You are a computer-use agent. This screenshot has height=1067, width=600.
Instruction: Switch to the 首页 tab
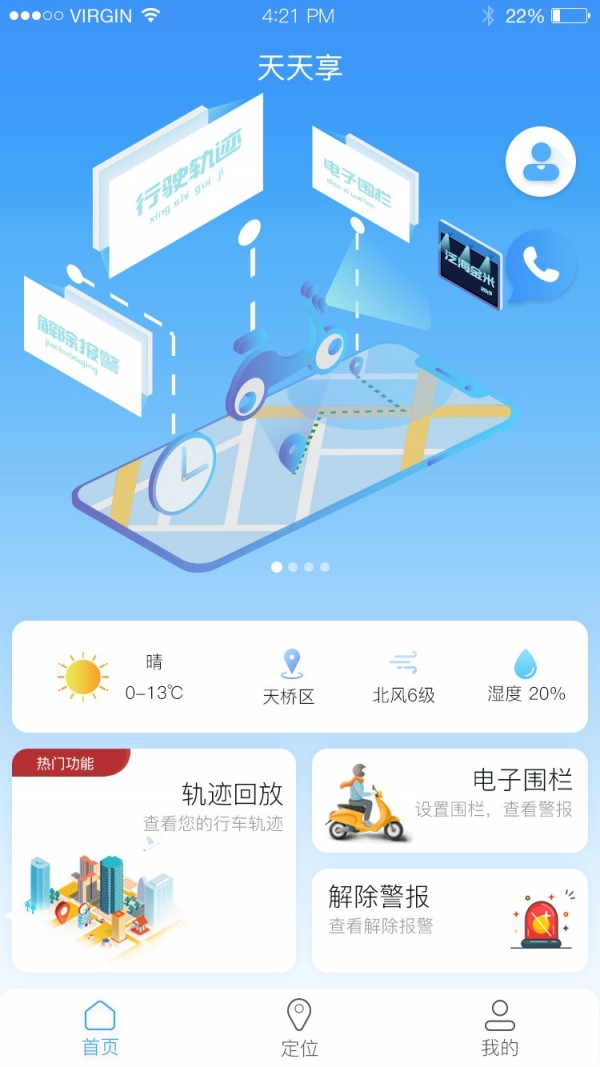click(100, 1028)
